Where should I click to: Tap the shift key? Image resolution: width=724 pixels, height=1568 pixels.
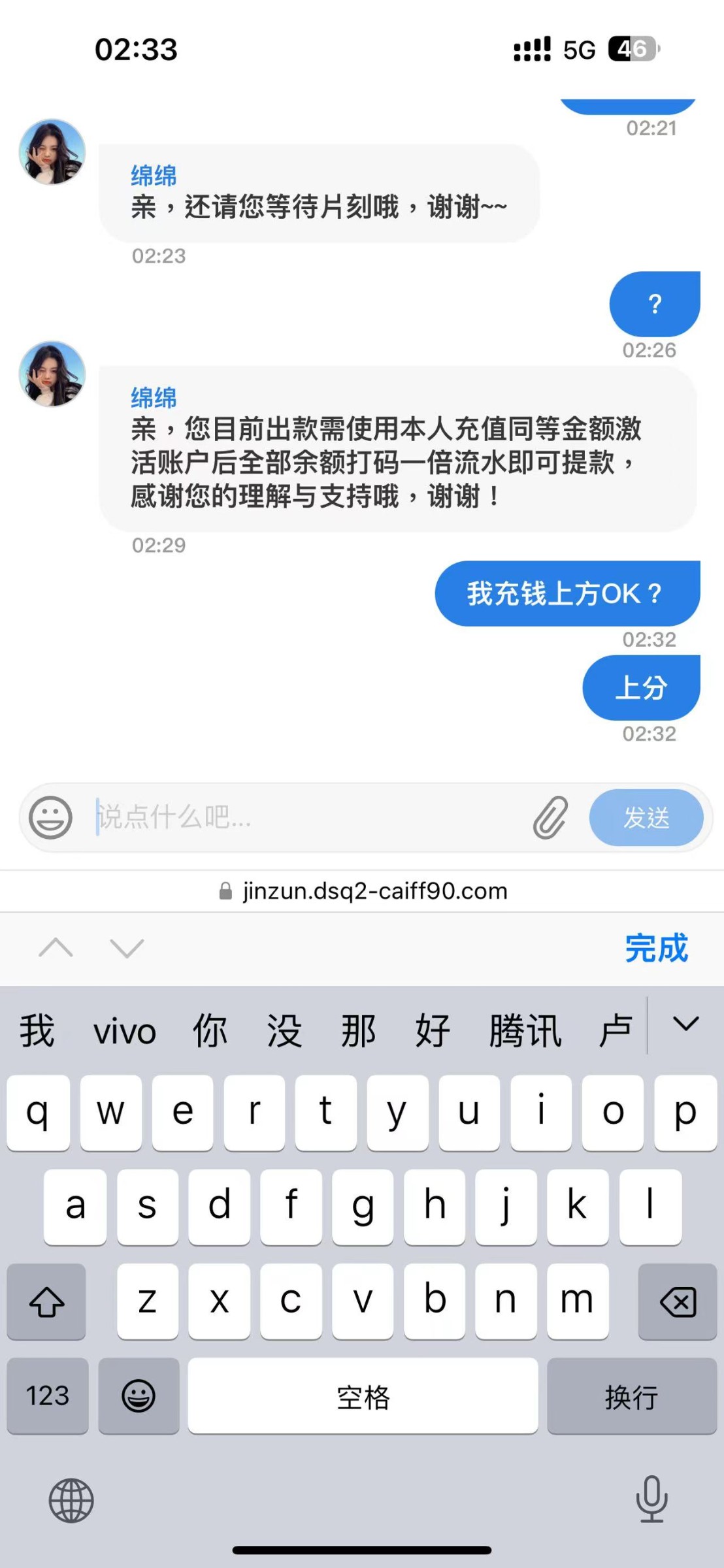tap(46, 1301)
